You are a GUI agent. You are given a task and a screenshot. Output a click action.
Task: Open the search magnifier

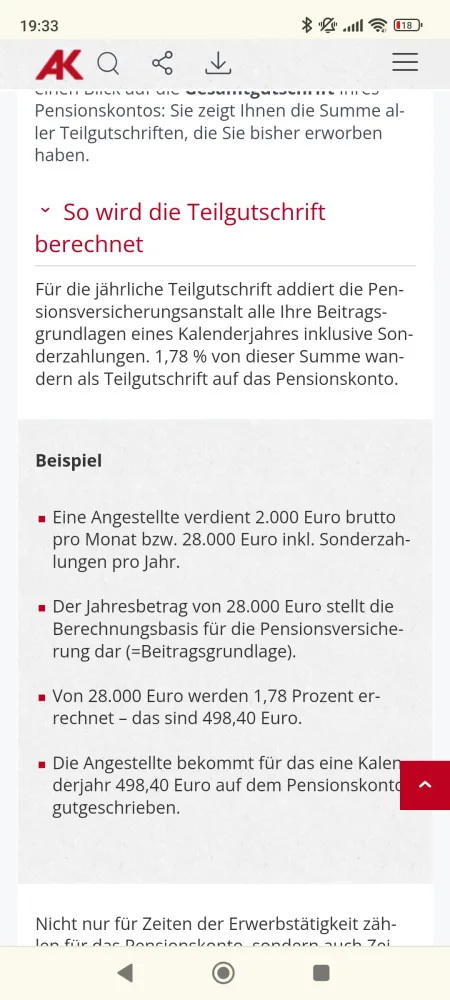[108, 63]
